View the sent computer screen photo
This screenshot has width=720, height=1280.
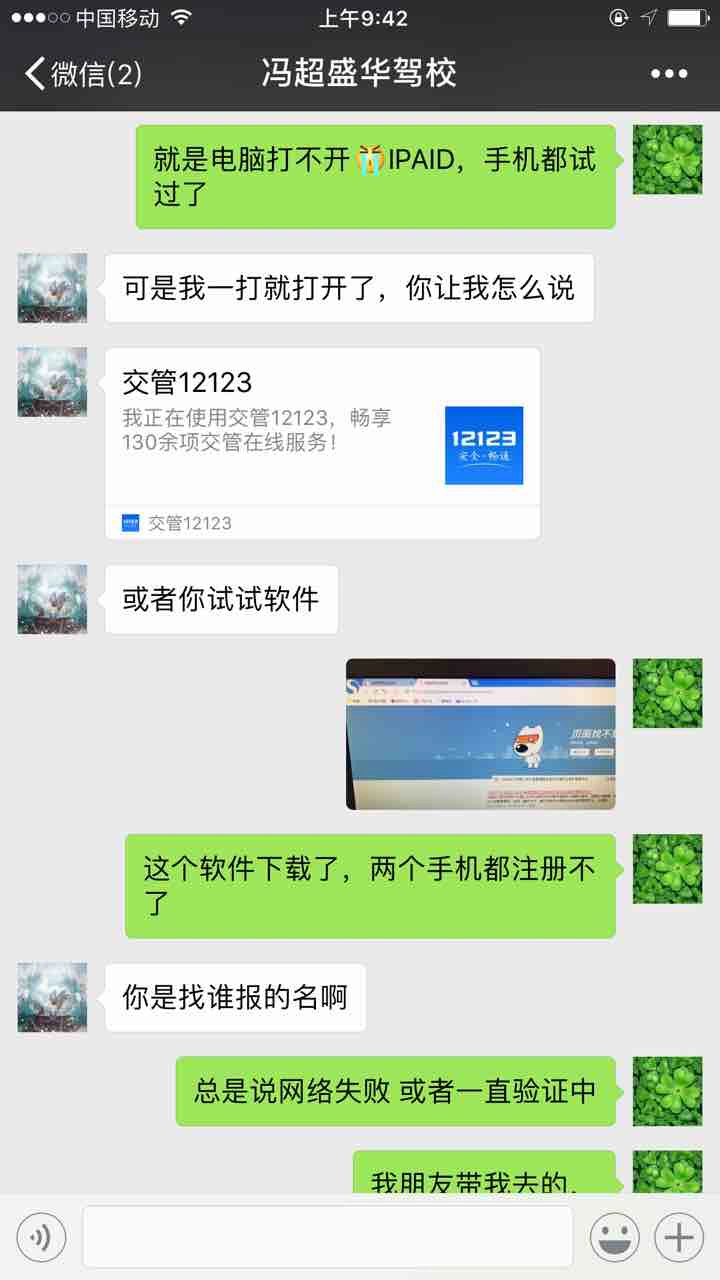point(480,733)
